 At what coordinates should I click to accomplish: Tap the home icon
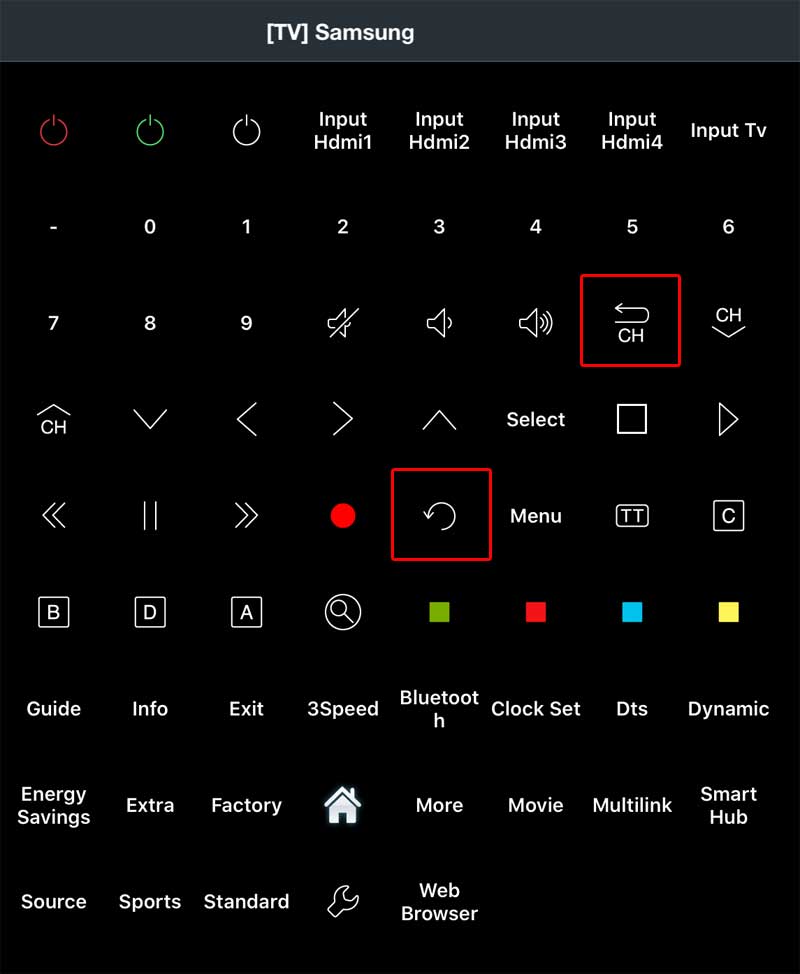pyautogui.click(x=343, y=804)
